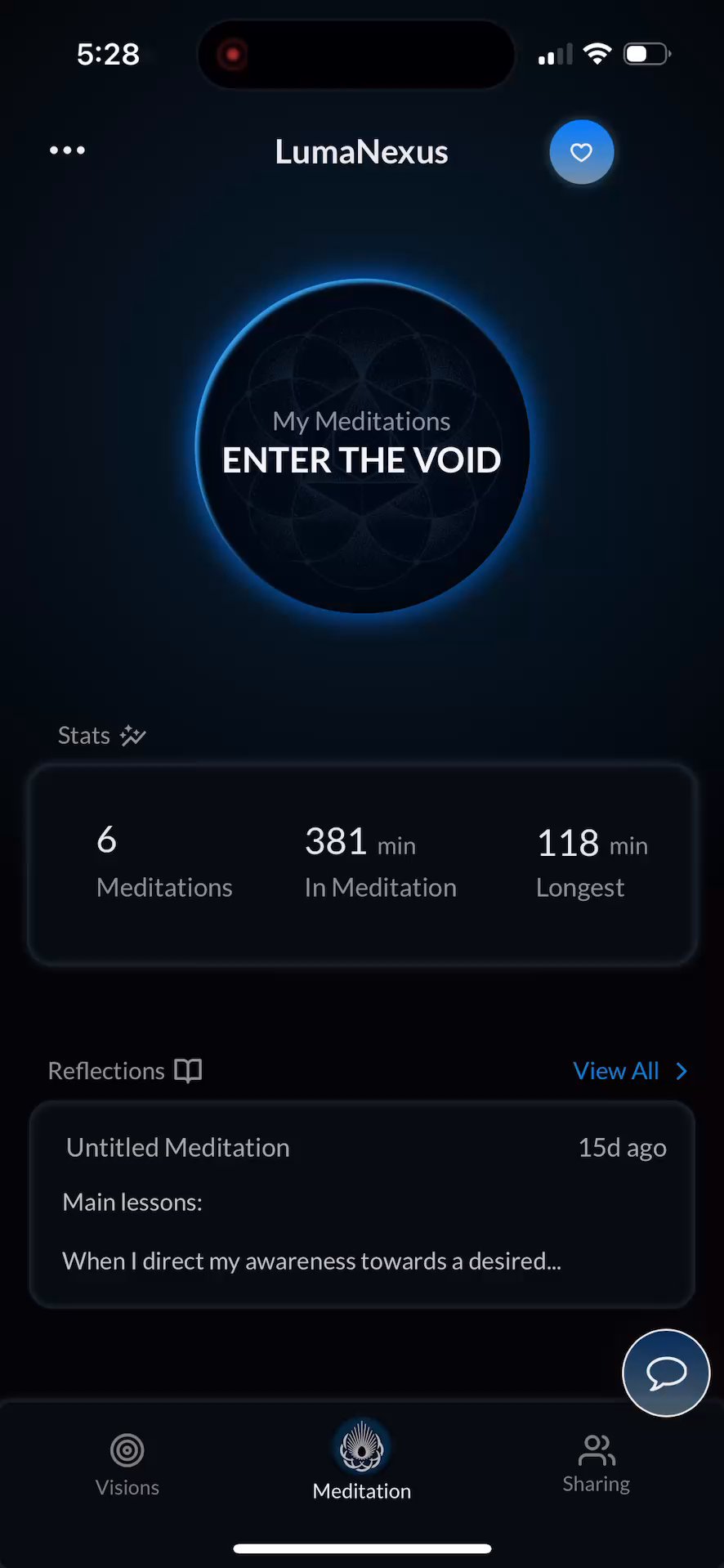This screenshot has height=1568, width=724.
Task: Open the three-dot overflow menu
Action: (x=67, y=150)
